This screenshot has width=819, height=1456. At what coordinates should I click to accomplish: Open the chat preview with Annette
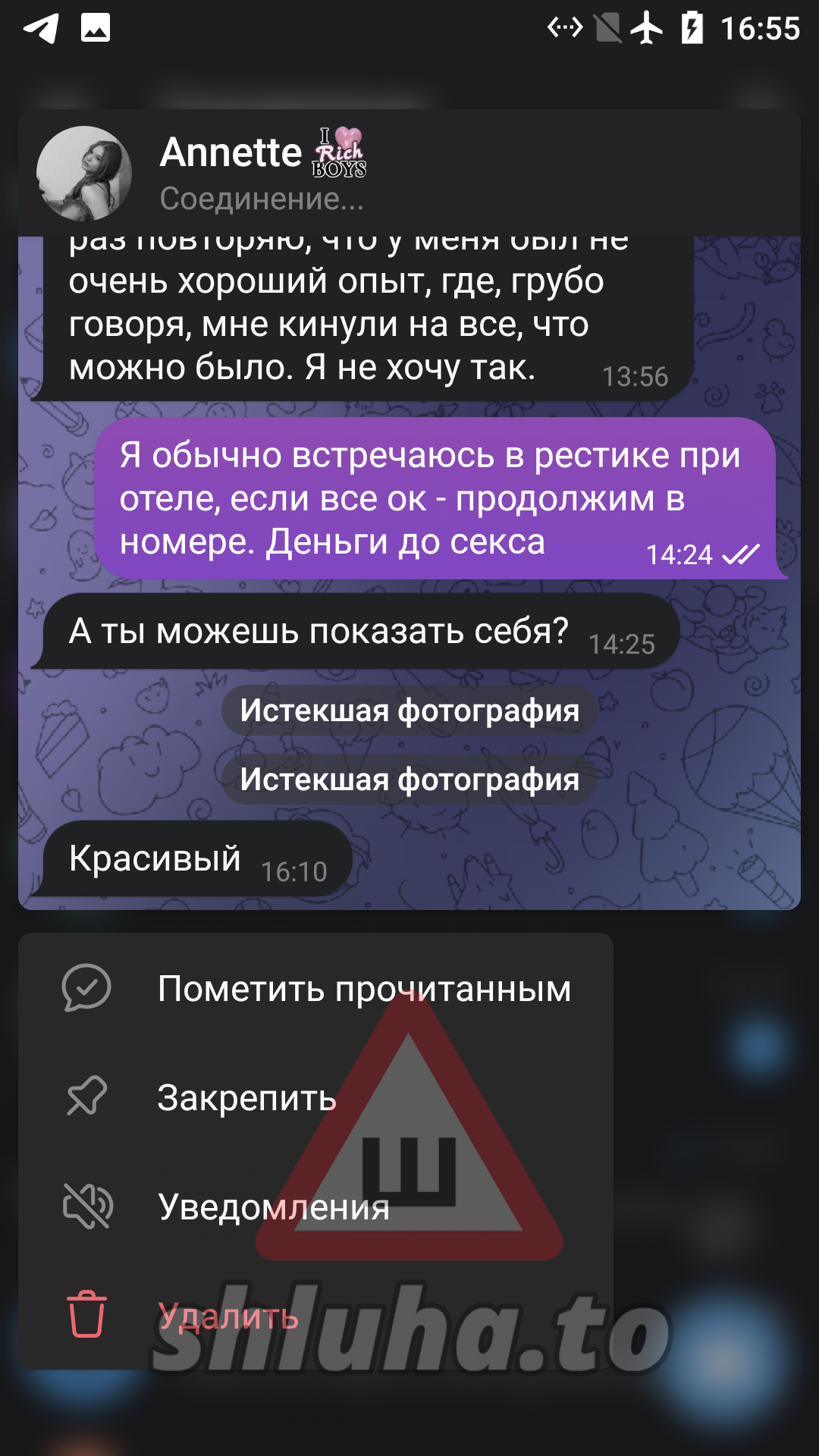(409, 573)
